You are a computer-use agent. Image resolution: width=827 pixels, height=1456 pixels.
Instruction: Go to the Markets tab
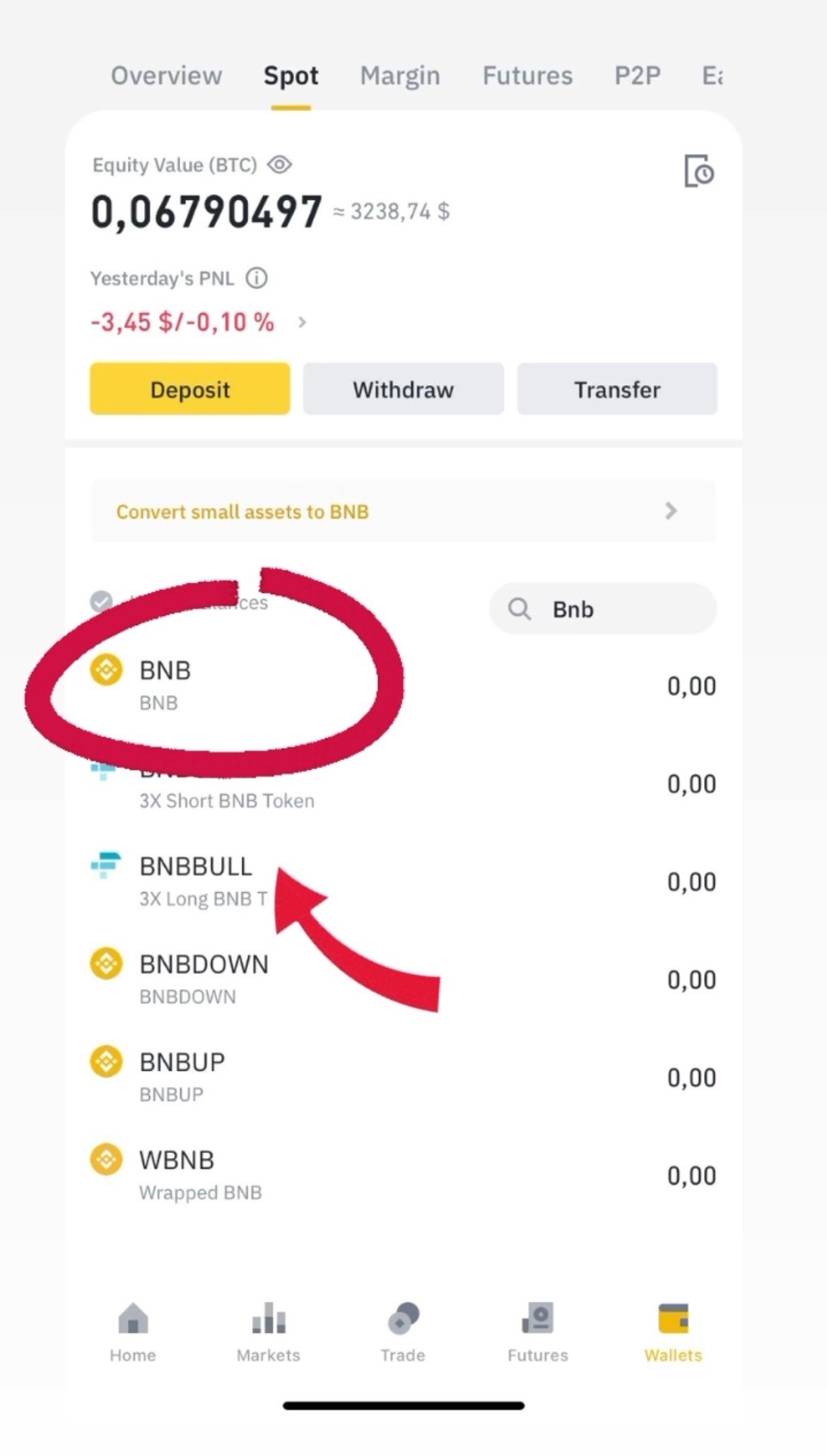click(x=269, y=1333)
